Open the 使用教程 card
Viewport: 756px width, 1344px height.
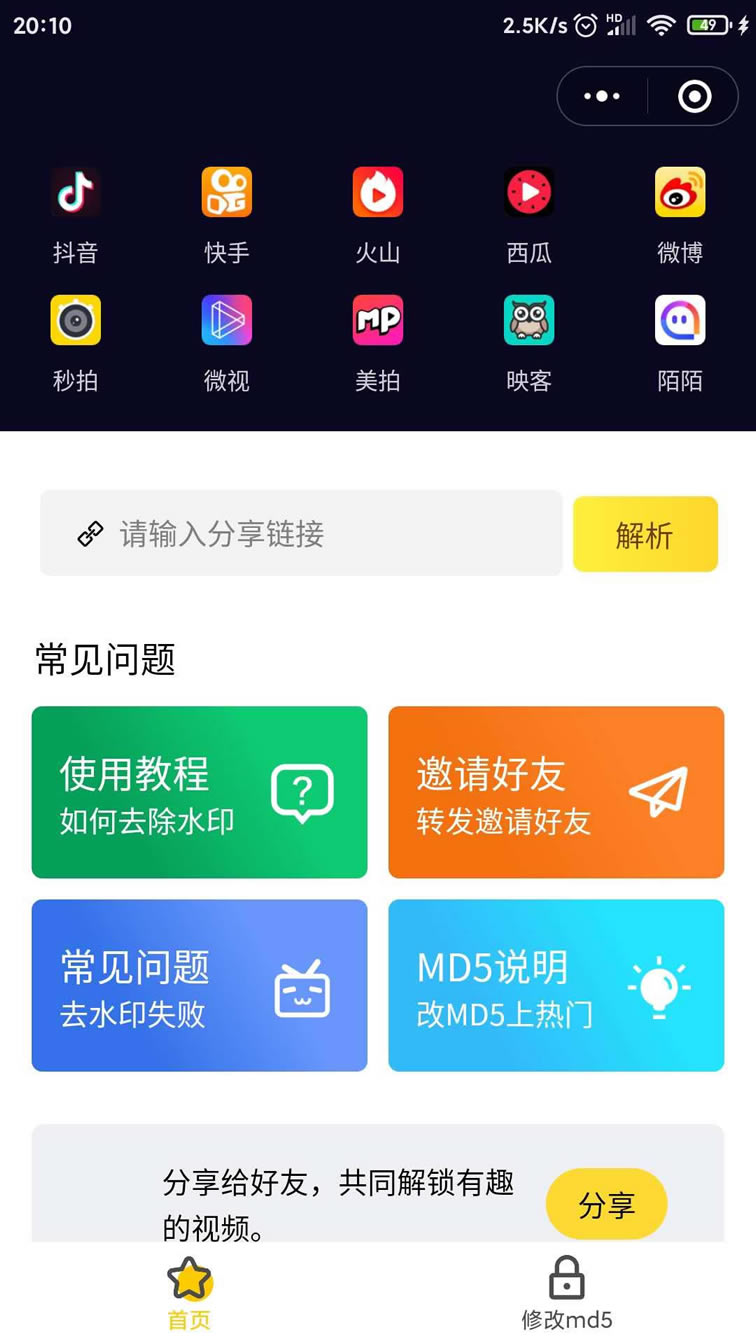pyautogui.click(x=199, y=792)
